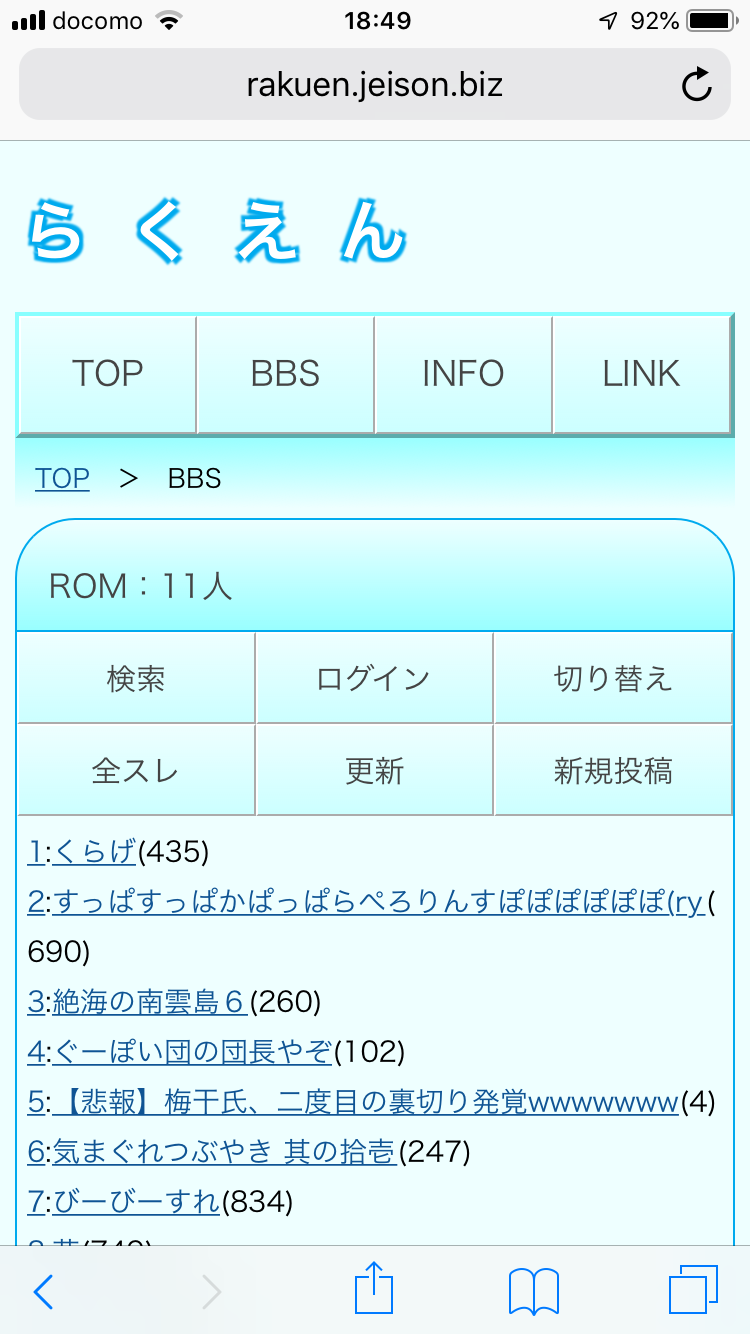The height and width of the screenshot is (1334, 750).
Task: Refresh the board with 更新
Action: coord(374,771)
